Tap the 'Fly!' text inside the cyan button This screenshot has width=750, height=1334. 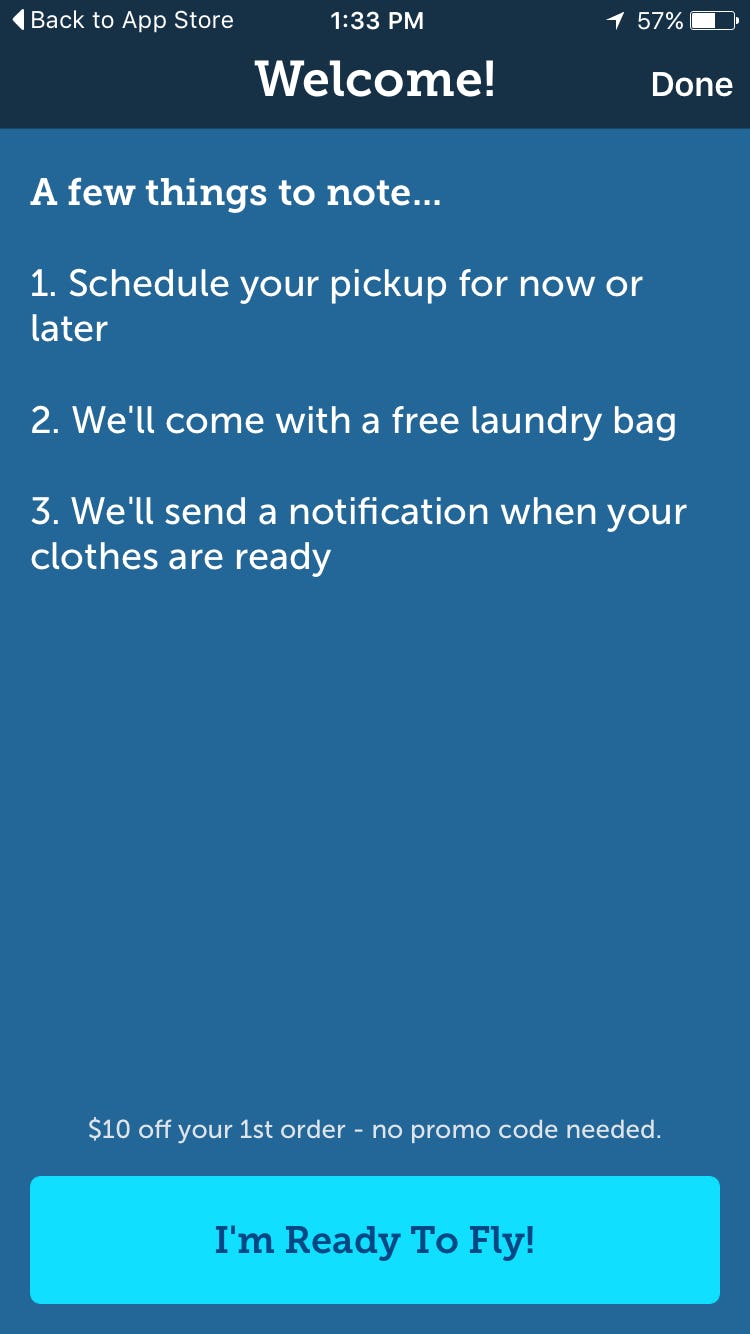tap(500, 1240)
